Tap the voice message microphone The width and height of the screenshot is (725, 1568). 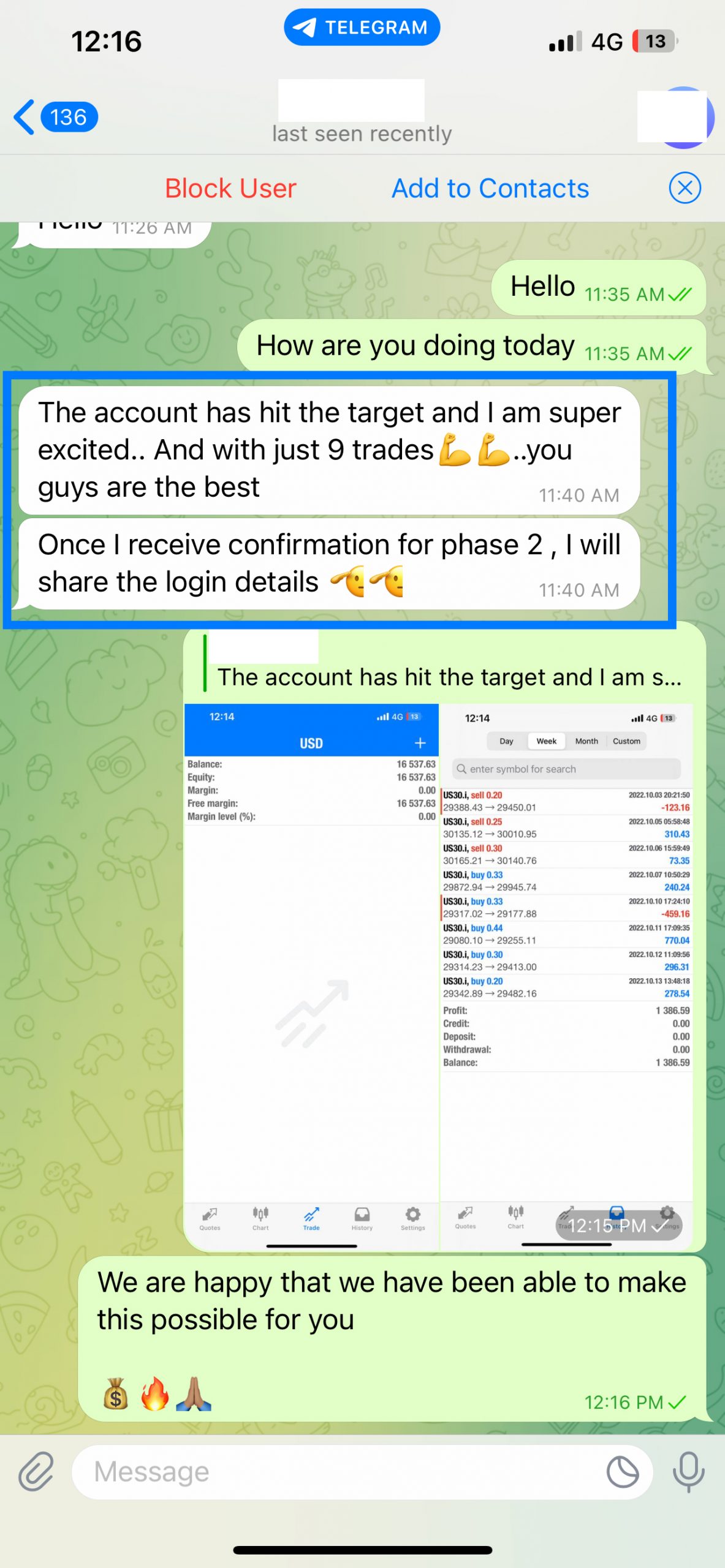click(x=688, y=1471)
